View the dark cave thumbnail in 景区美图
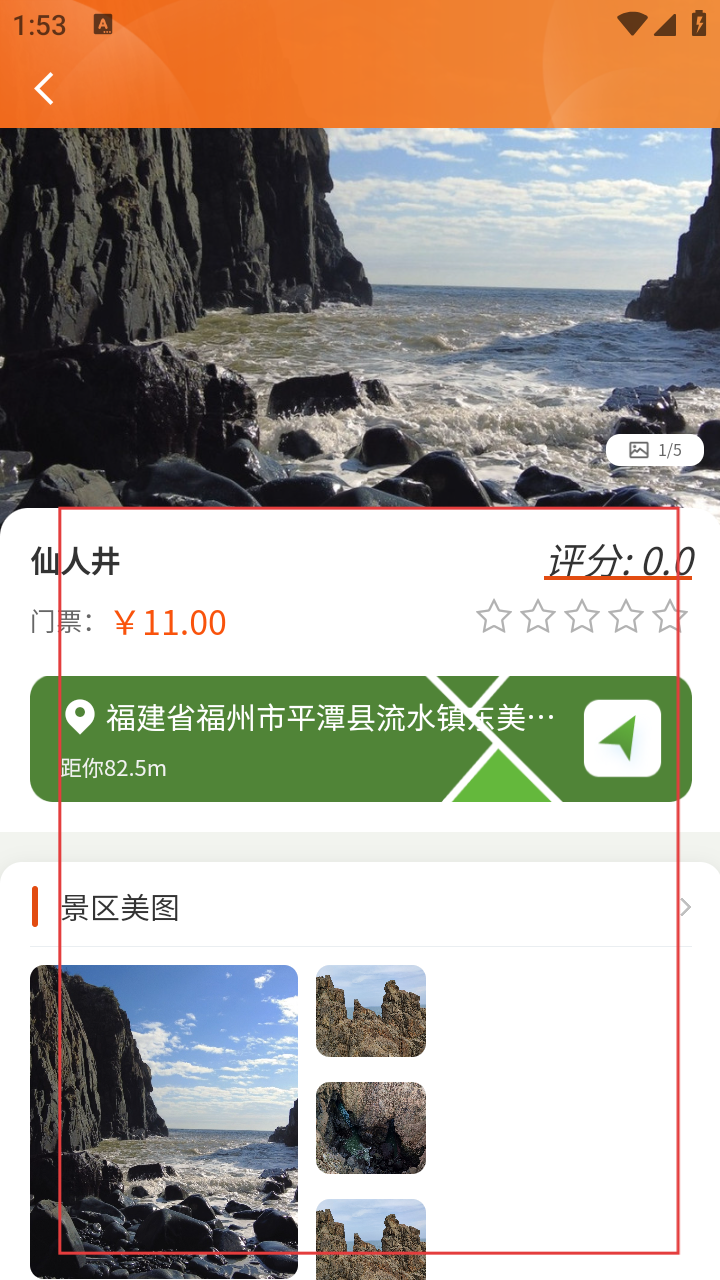720x1280 pixels. [x=371, y=1128]
